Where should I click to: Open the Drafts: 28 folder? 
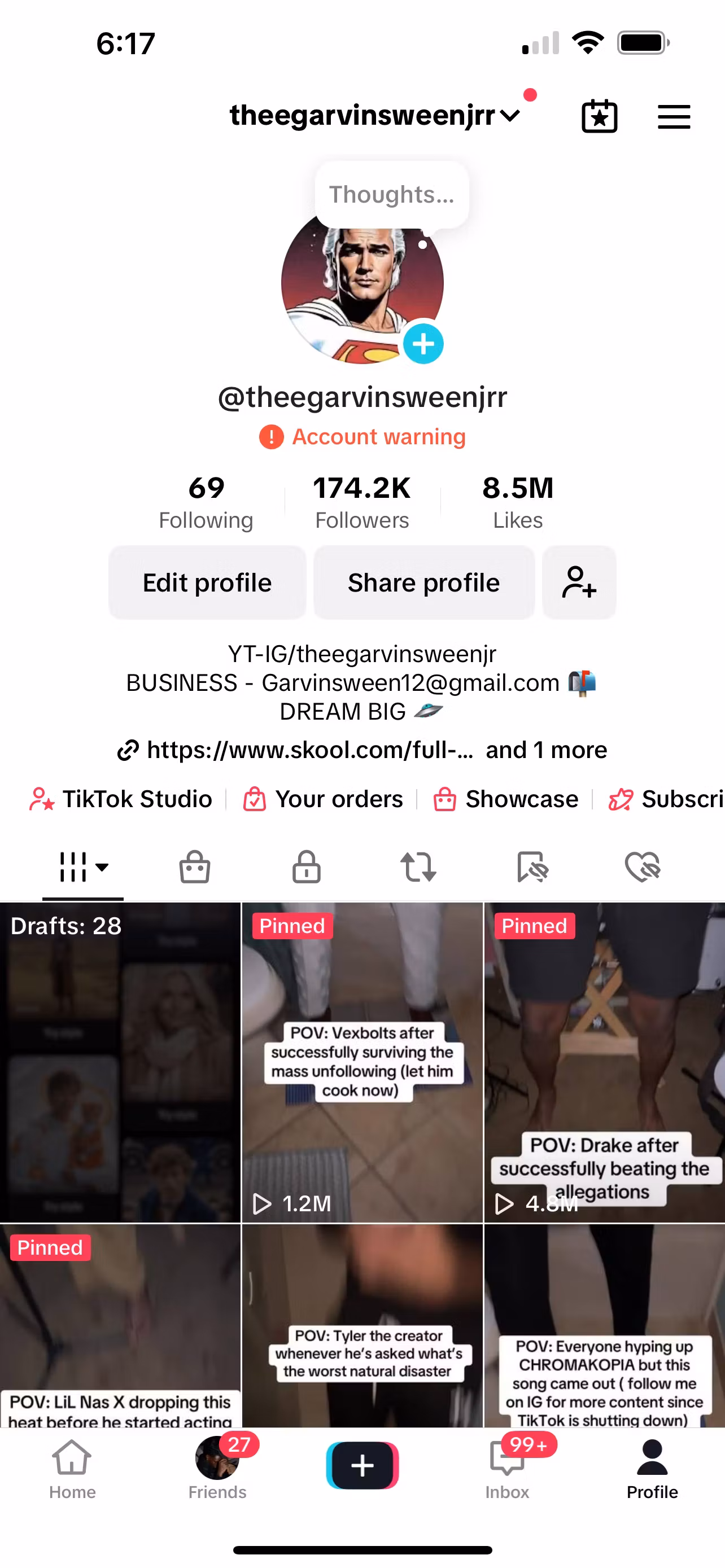[120, 1062]
